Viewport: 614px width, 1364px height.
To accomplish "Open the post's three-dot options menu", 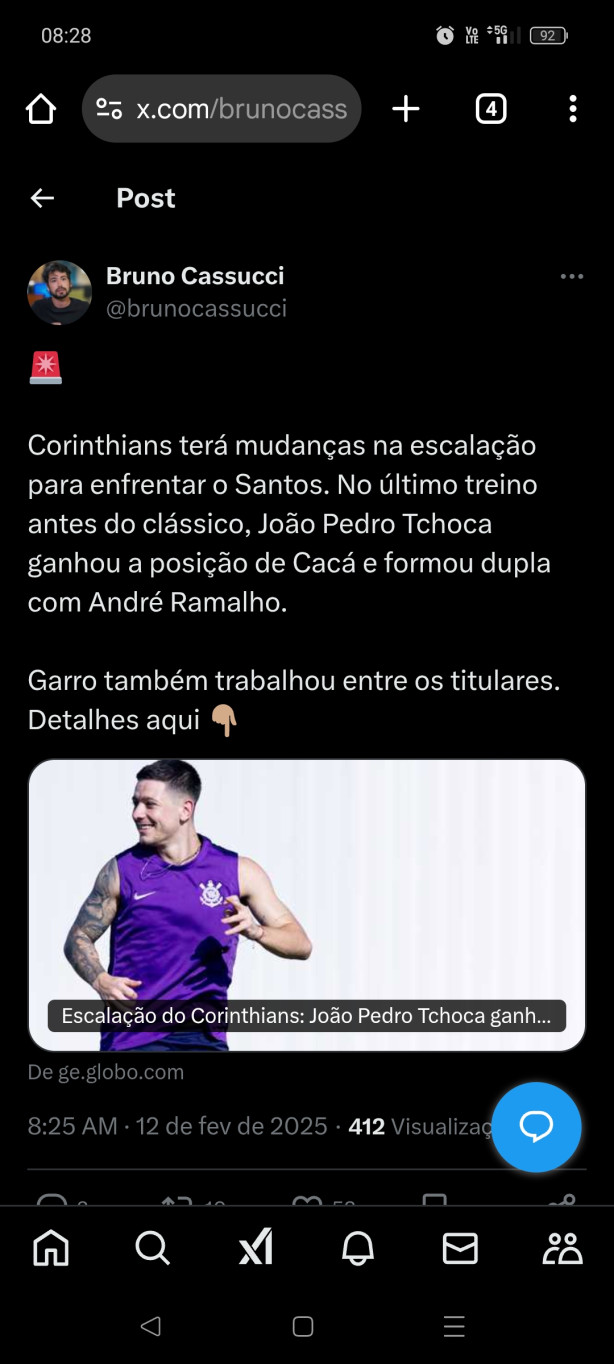I will pyautogui.click(x=571, y=277).
